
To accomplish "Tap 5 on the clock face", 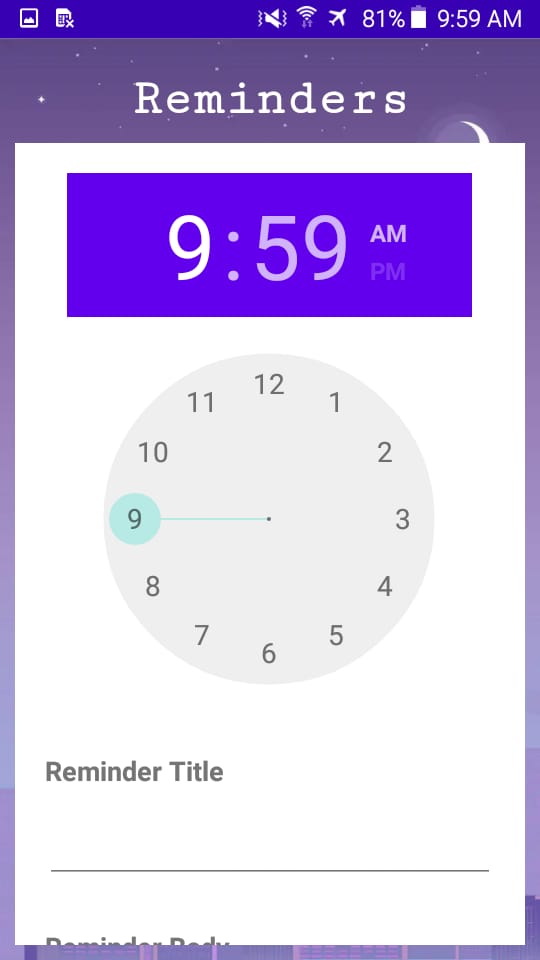I will click(336, 635).
